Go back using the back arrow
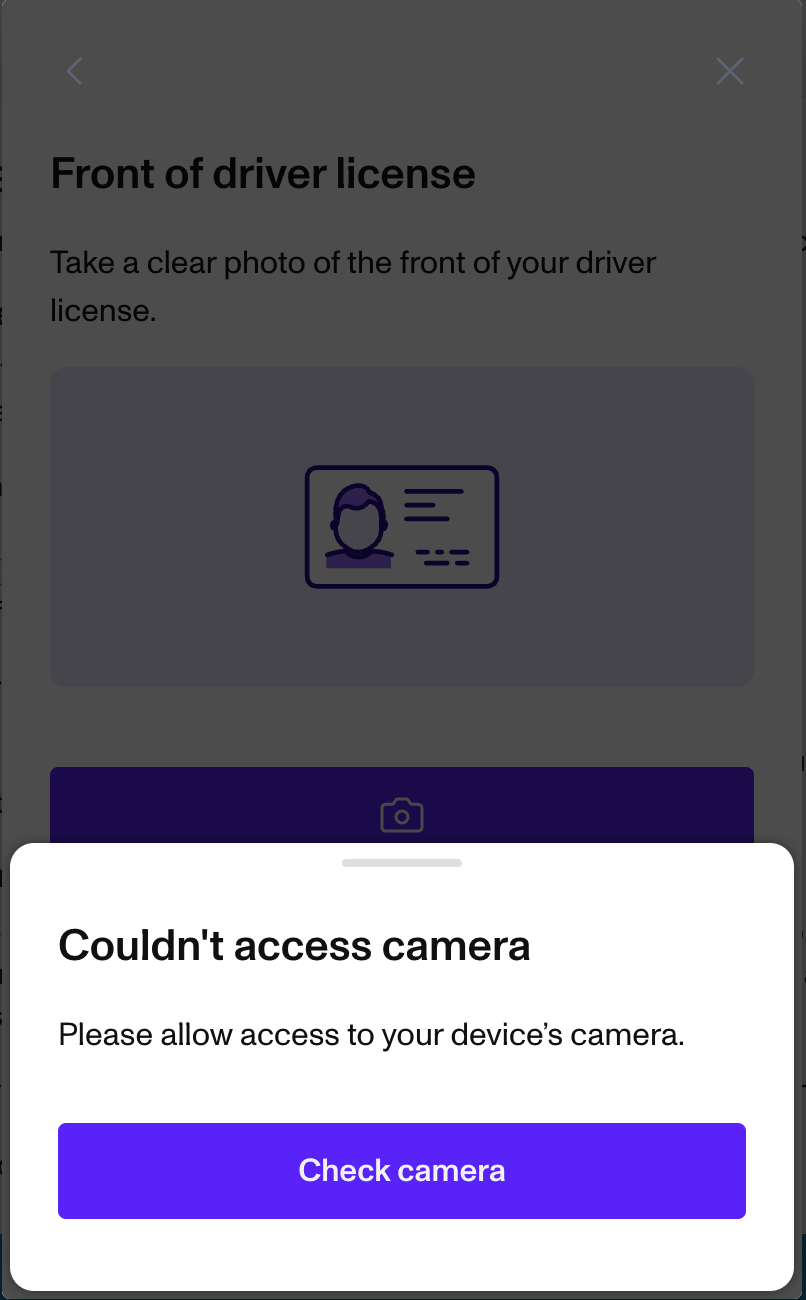Screen dimensions: 806x1300 74,71
